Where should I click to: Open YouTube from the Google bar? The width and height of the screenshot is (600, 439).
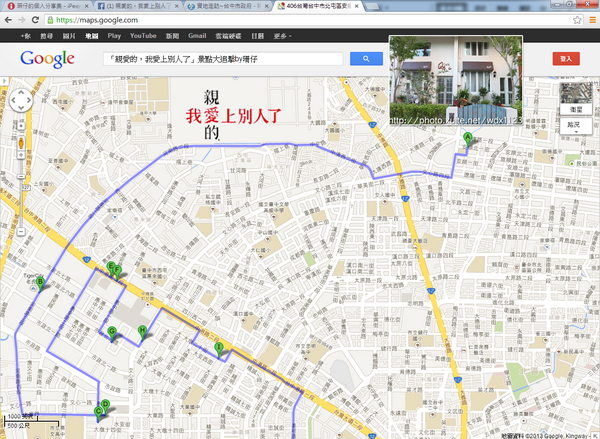click(x=143, y=35)
